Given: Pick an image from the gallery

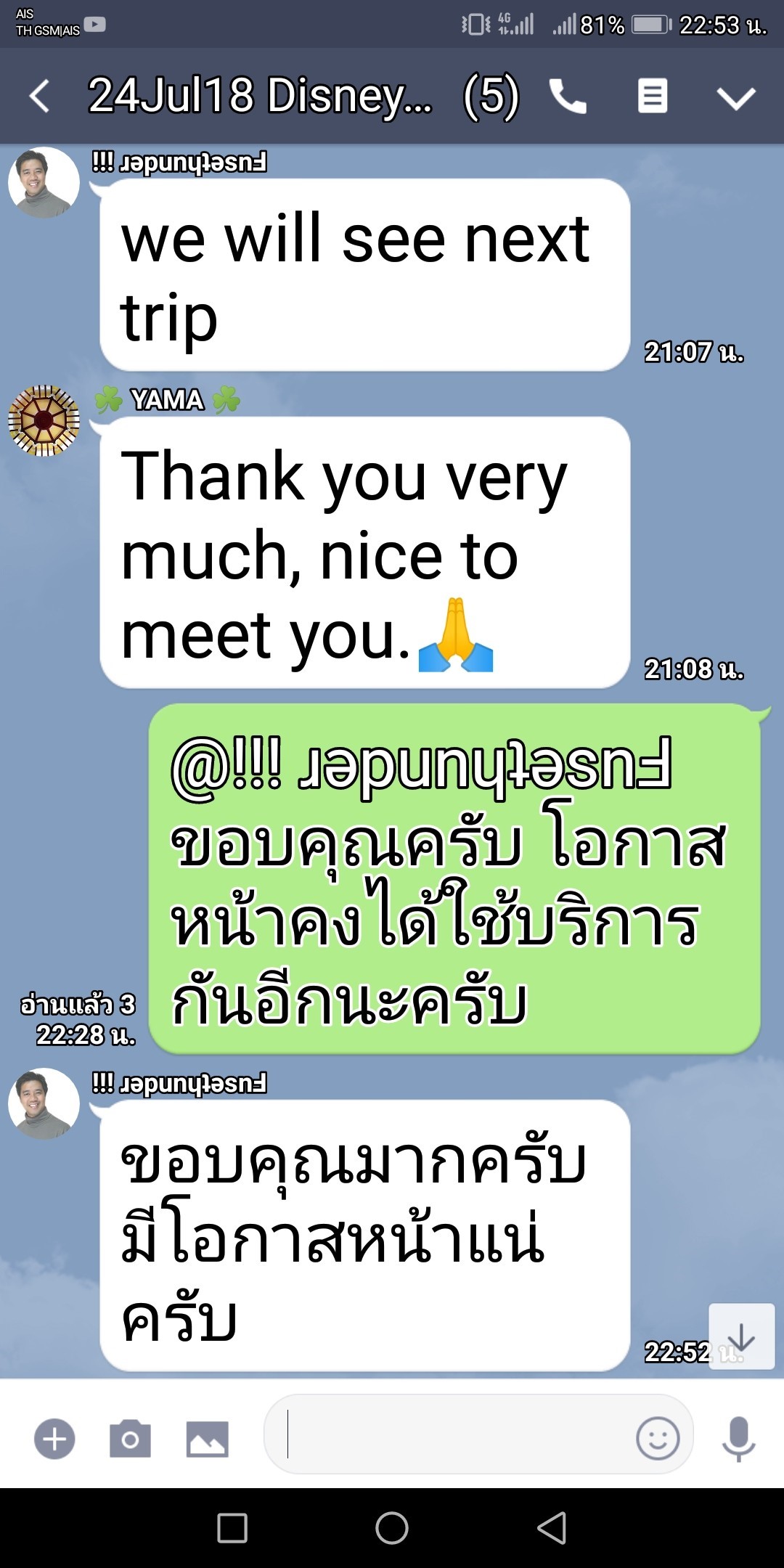Looking at the screenshot, I should (x=208, y=1438).
